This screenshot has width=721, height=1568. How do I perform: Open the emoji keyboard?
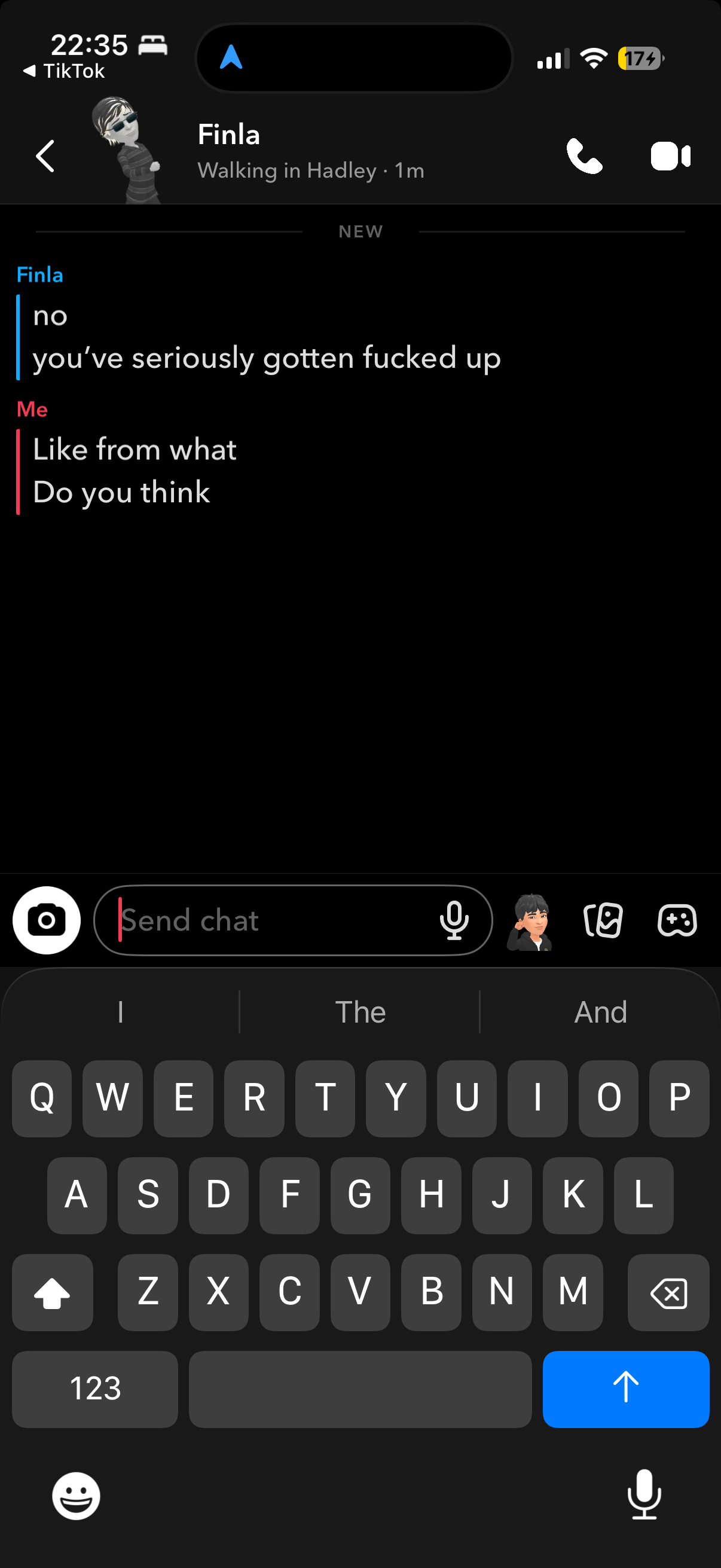click(x=76, y=1495)
